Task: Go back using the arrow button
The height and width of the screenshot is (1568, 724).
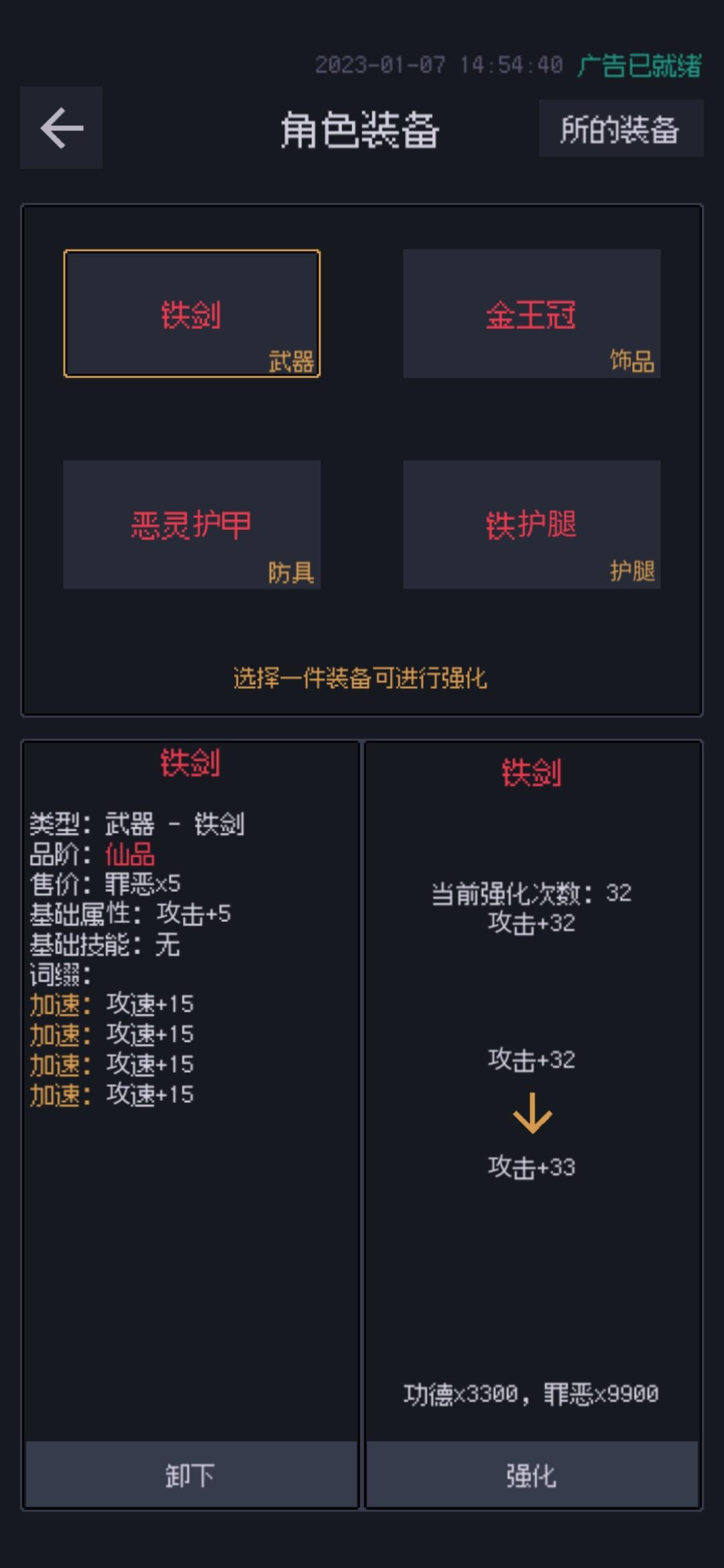Action: (61, 127)
